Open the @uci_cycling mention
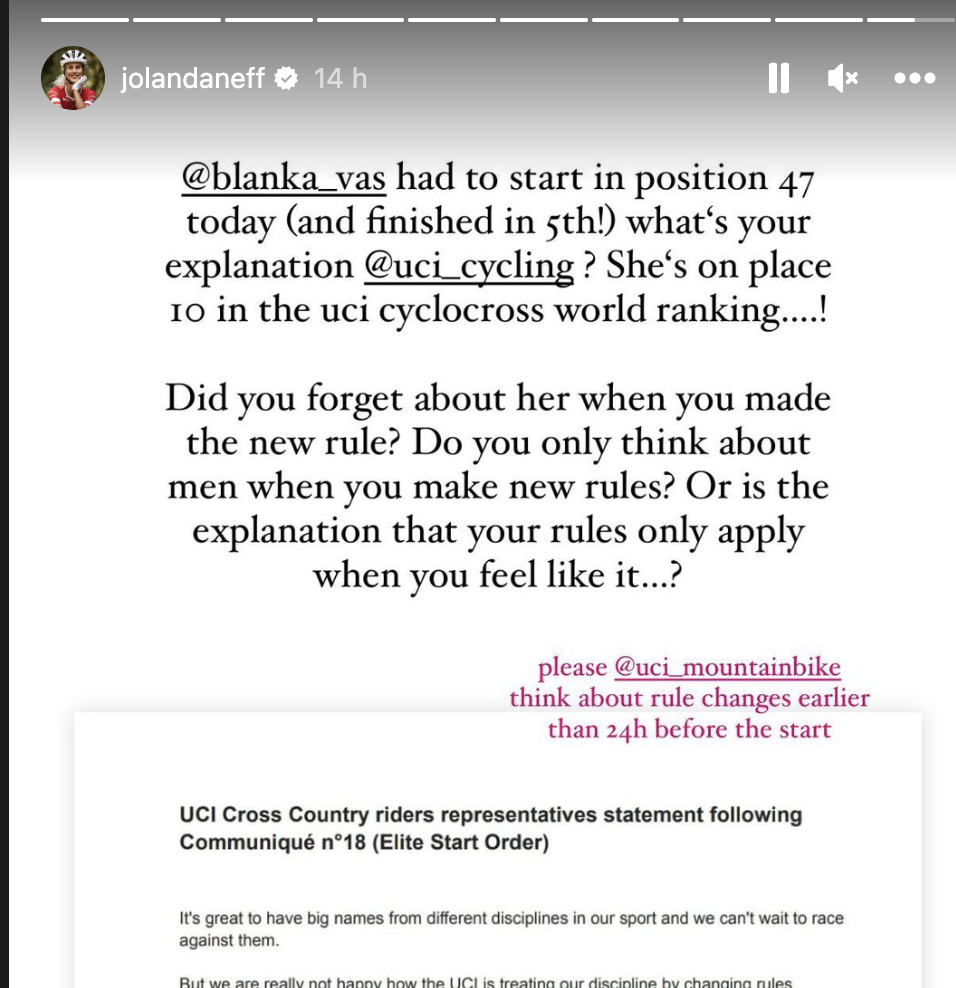Viewport: 956px width, 988px height. 468,266
